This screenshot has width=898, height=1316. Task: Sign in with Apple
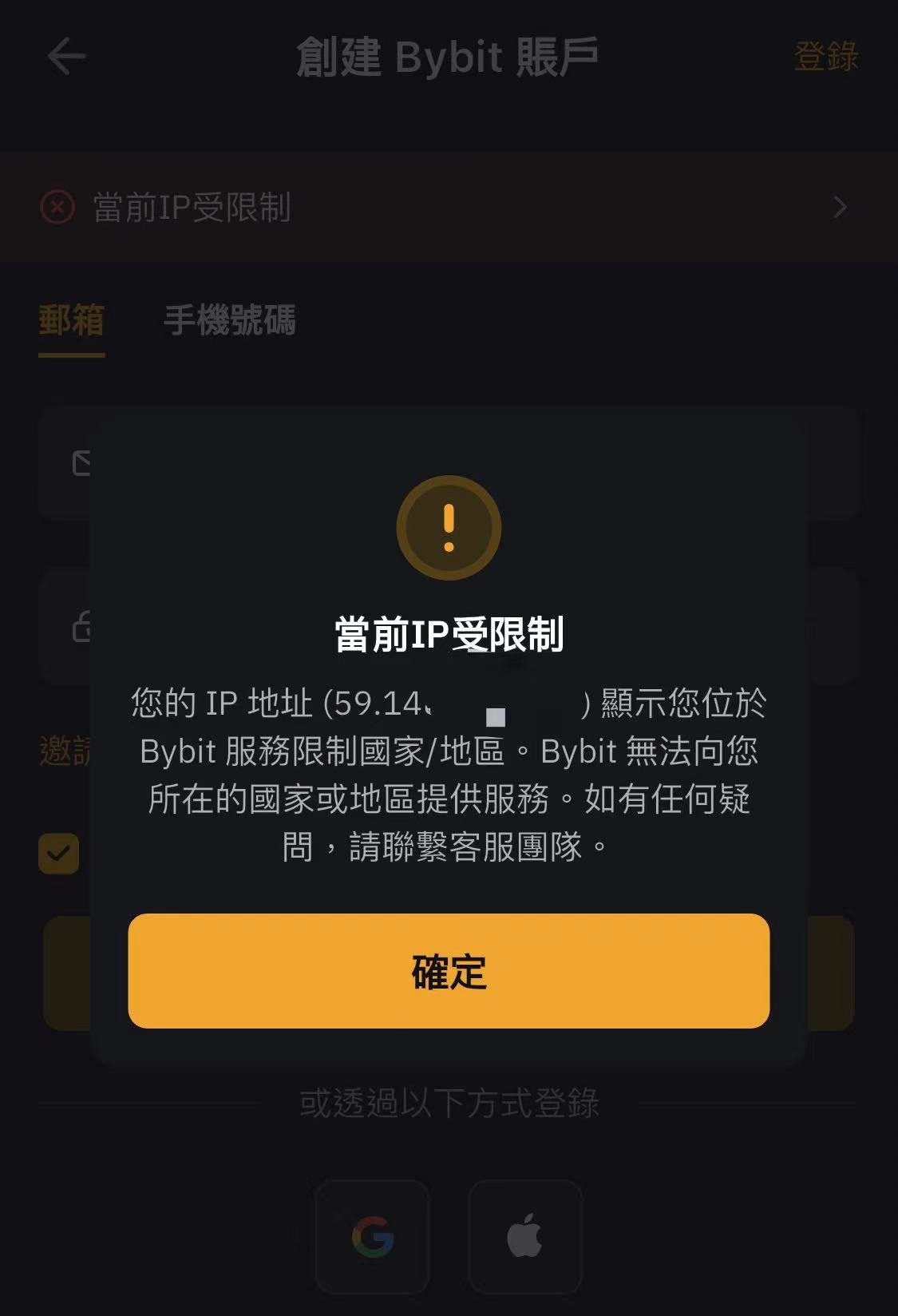(525, 1237)
